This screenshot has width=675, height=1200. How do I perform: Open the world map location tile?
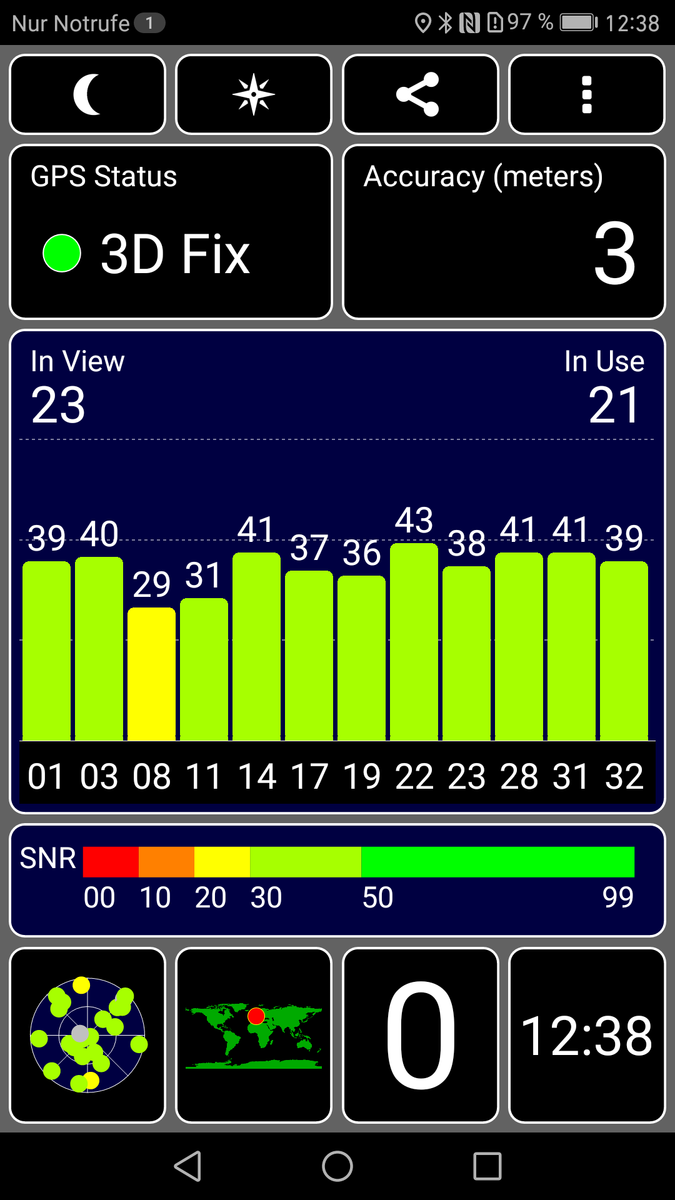tap(254, 1036)
